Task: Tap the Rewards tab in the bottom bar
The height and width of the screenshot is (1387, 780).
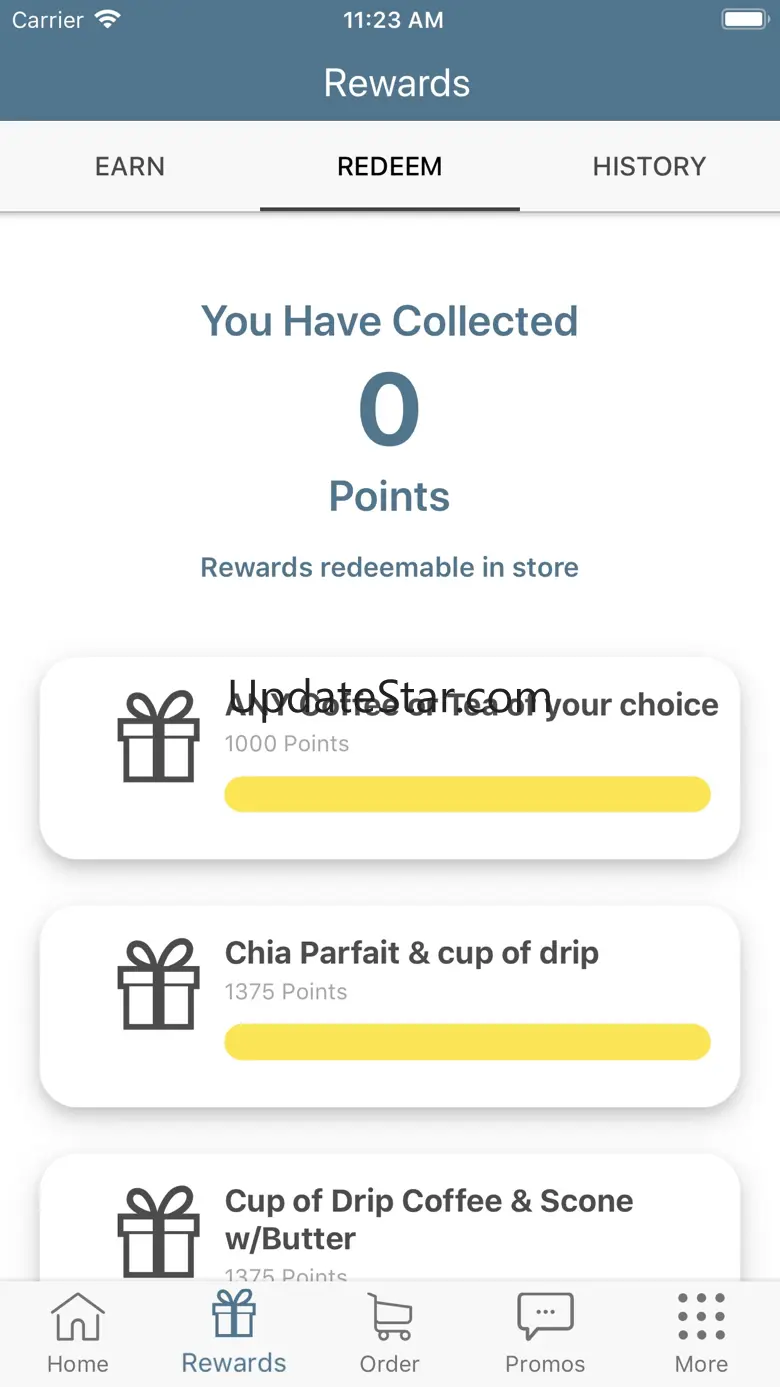Action: [234, 1333]
